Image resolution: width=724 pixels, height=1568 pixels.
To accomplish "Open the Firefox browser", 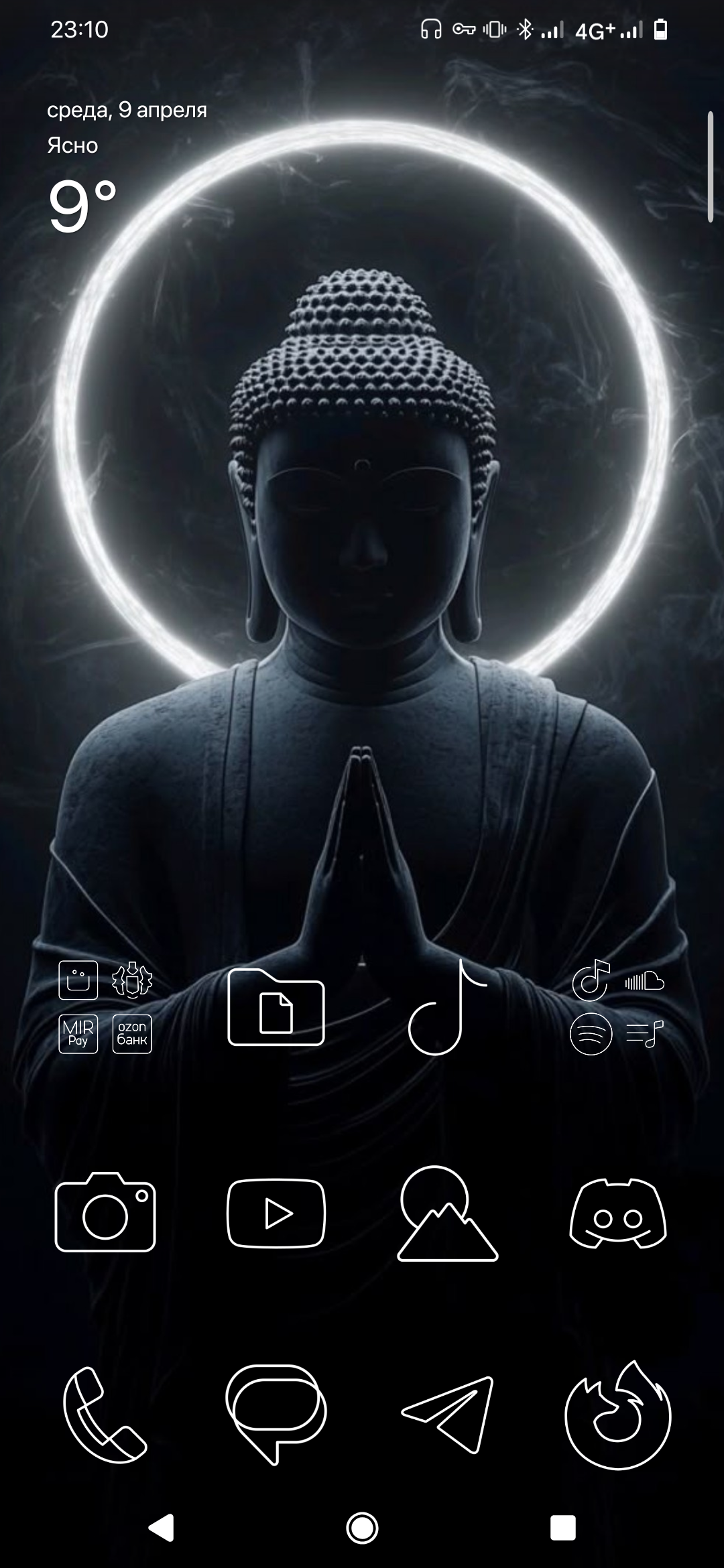I will tap(618, 1415).
